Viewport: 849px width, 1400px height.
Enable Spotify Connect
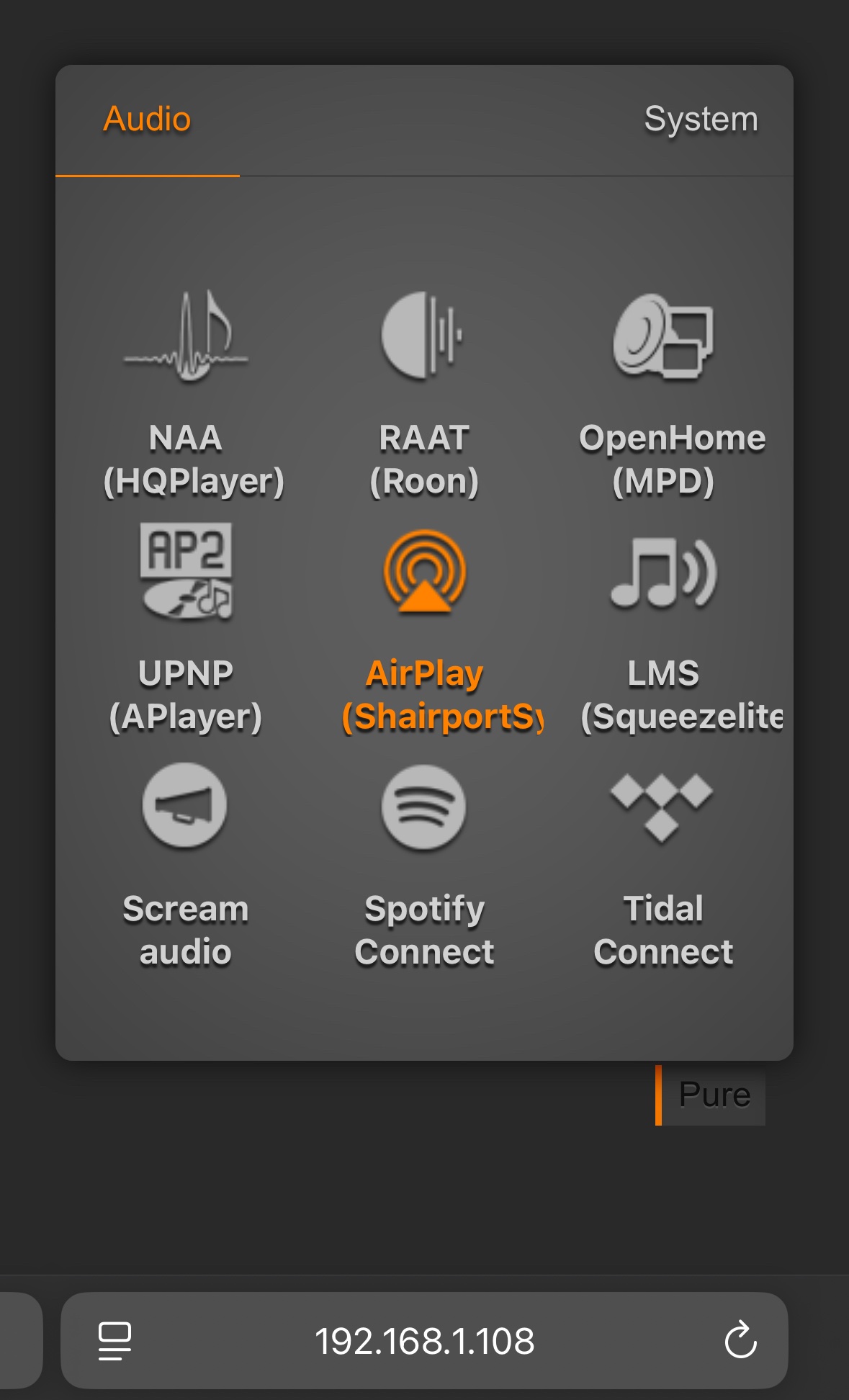click(424, 866)
